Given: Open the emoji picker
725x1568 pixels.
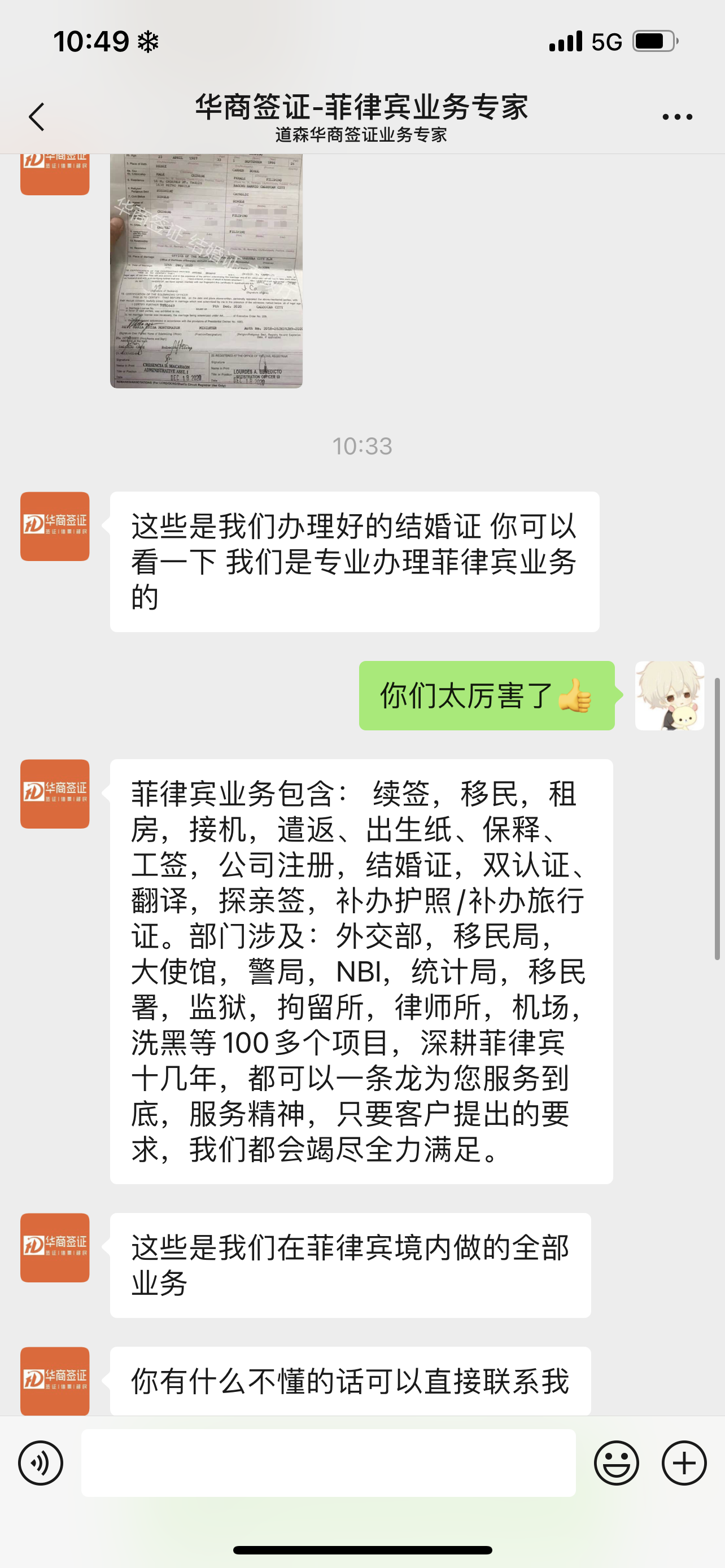Looking at the screenshot, I should tap(616, 1462).
